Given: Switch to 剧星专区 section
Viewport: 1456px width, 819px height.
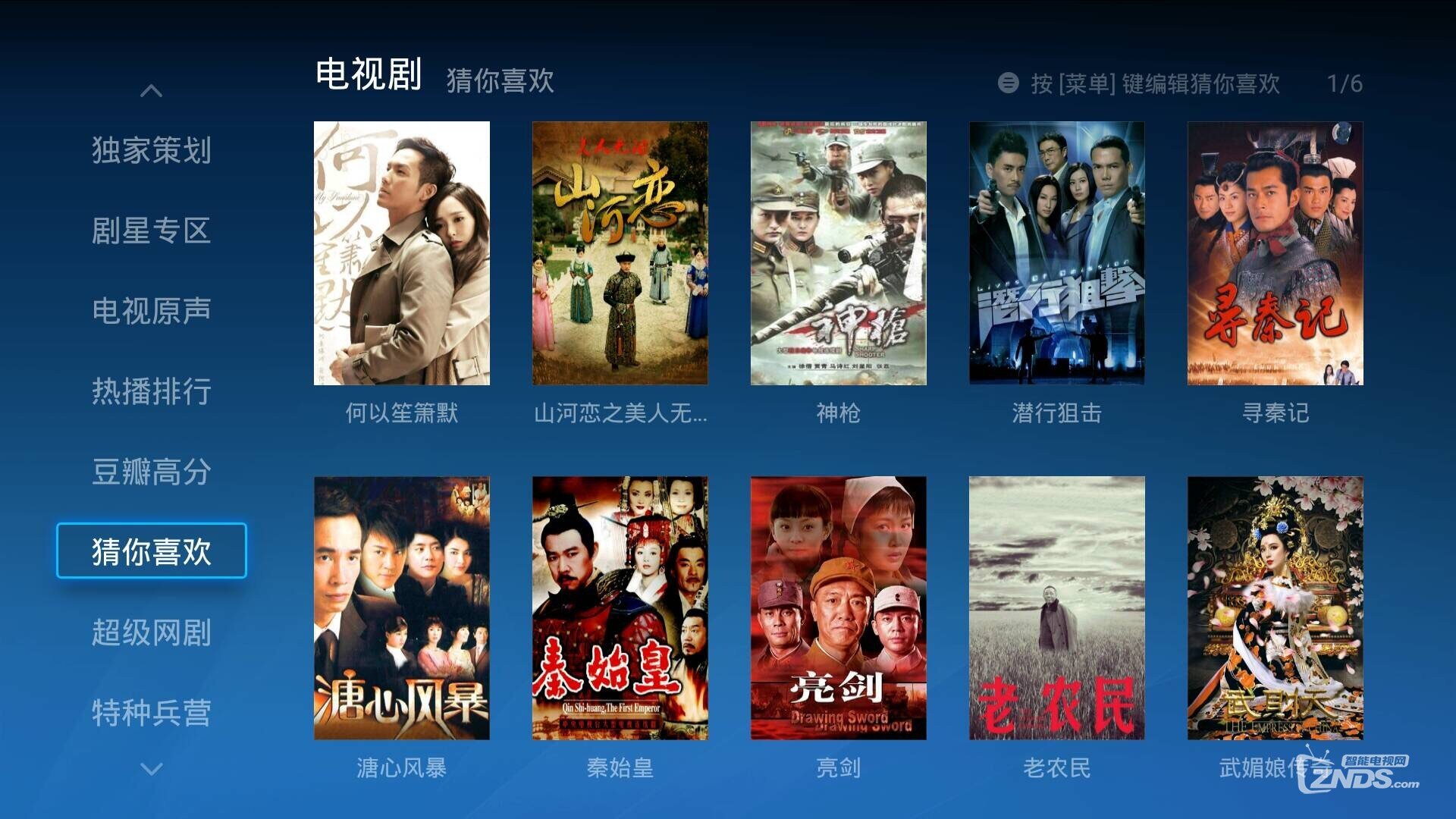Looking at the screenshot, I should coord(151,231).
